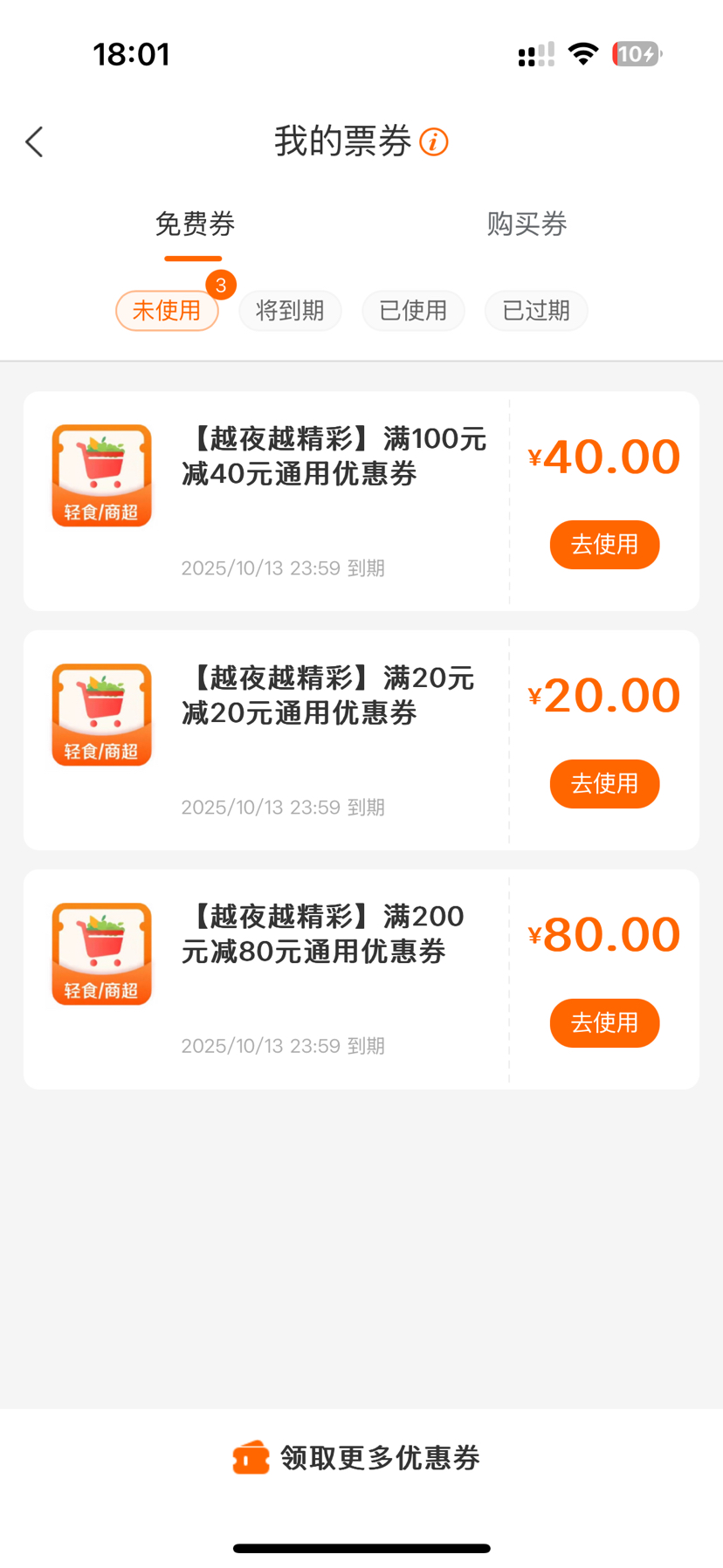The width and height of the screenshot is (723, 1568).
Task: Switch to the 免费券 tab
Action: point(194,224)
